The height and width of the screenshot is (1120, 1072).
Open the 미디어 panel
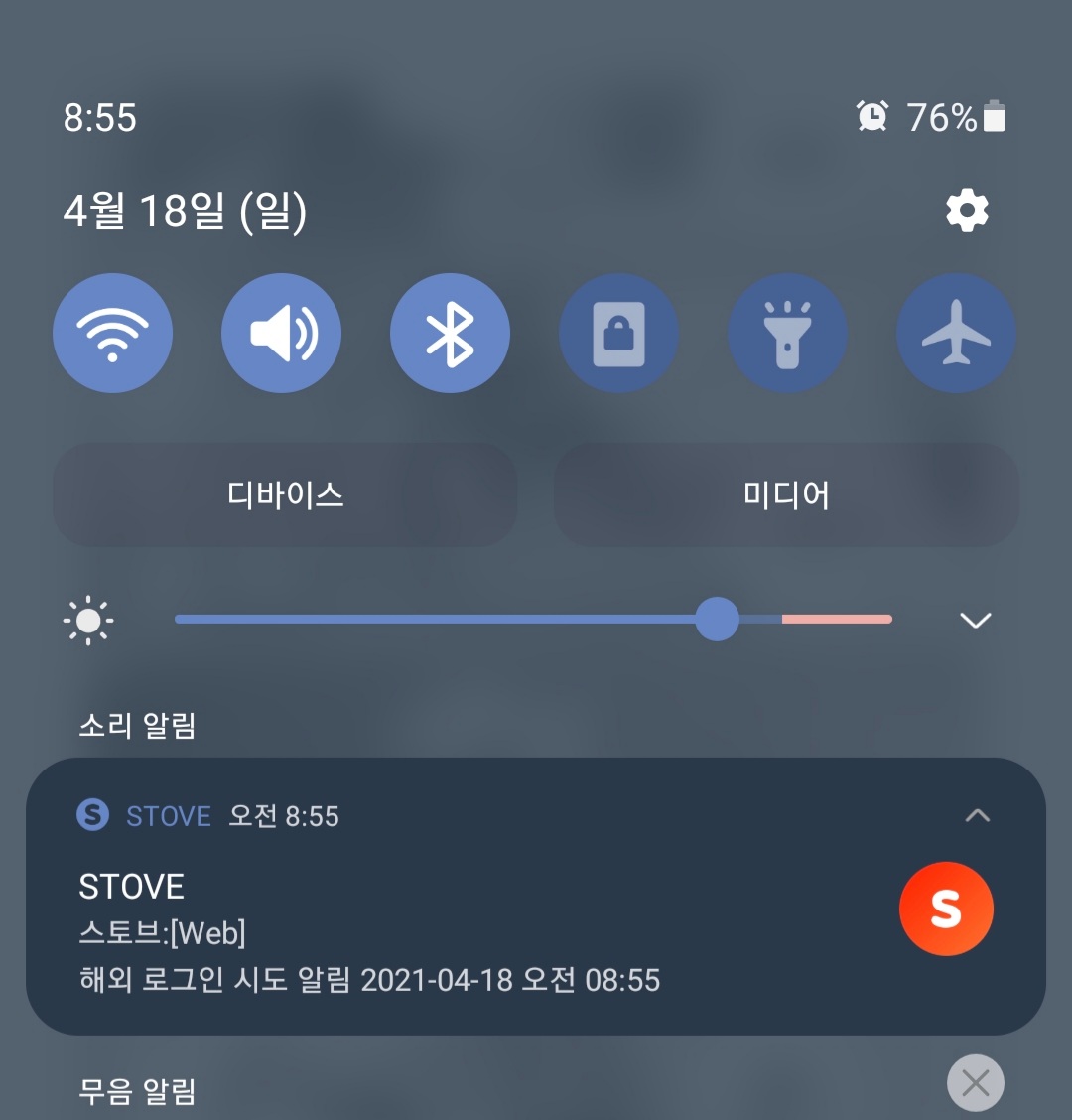coord(786,494)
